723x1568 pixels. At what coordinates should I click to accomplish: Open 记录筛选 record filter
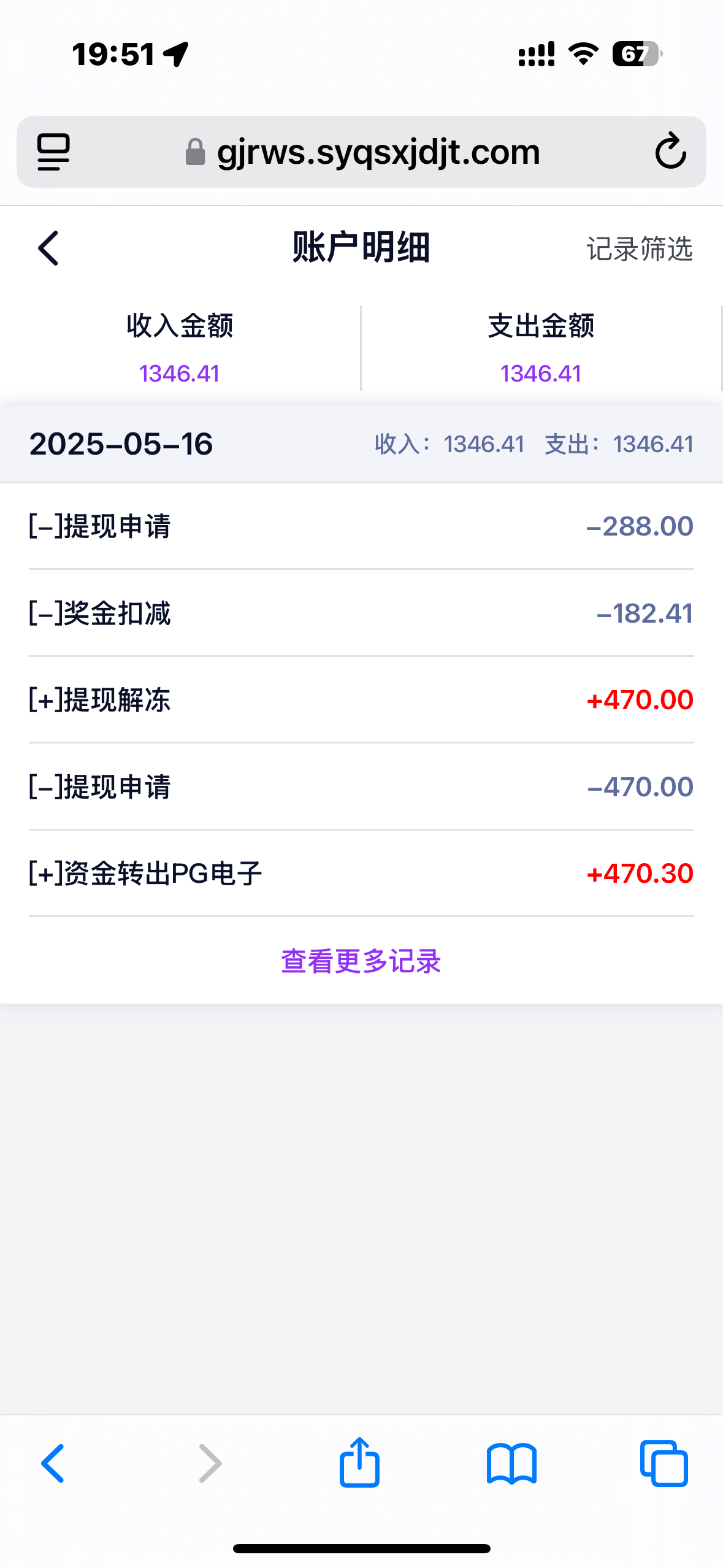click(639, 249)
